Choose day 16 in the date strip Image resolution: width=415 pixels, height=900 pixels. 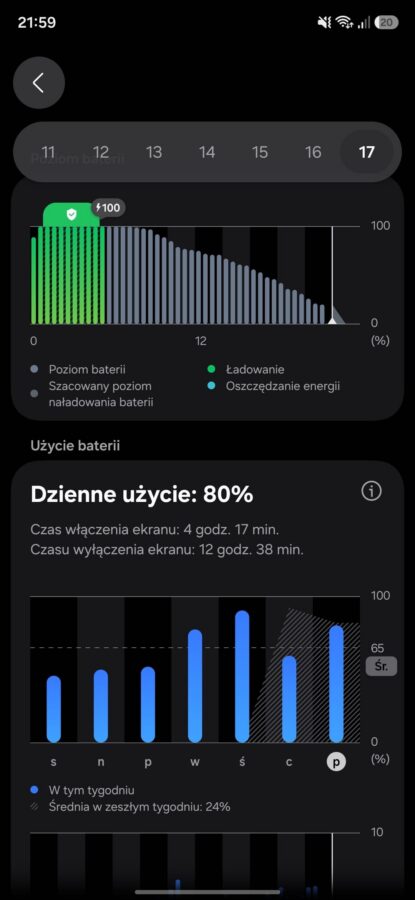tap(313, 152)
